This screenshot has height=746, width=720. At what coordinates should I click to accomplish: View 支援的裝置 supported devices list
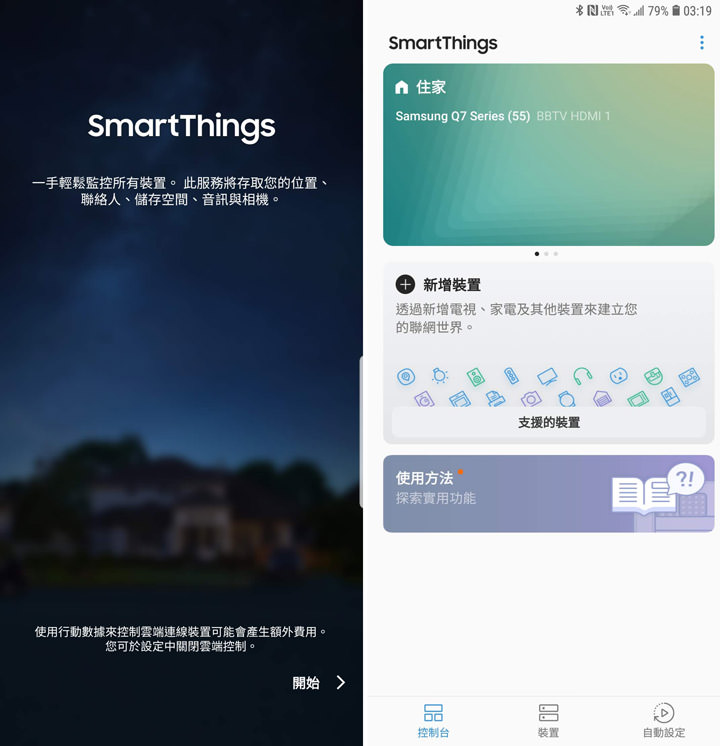tap(548, 423)
